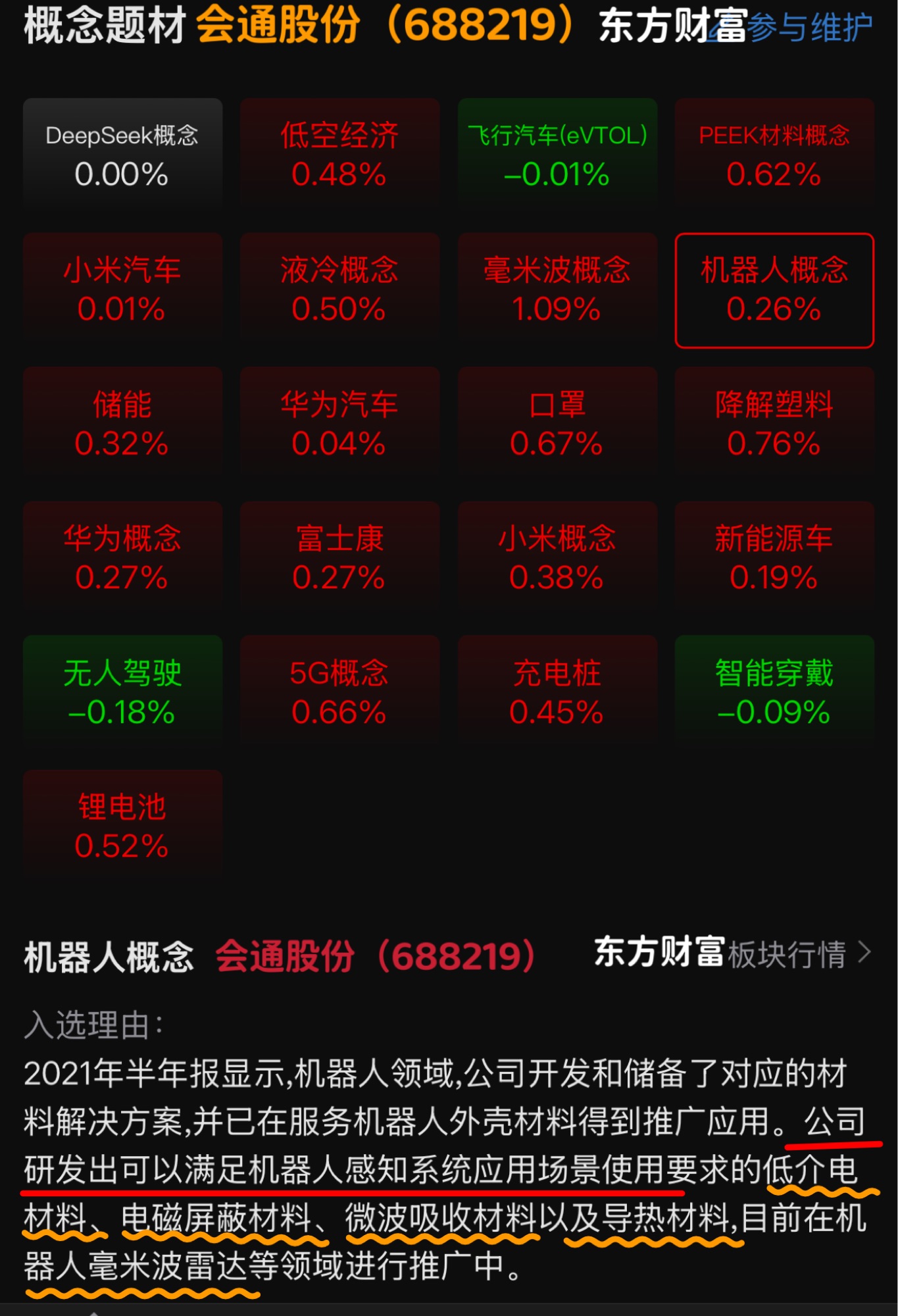Choose the 口罩 concept tile
Screen dimensions: 898x1316
pos(557,424)
